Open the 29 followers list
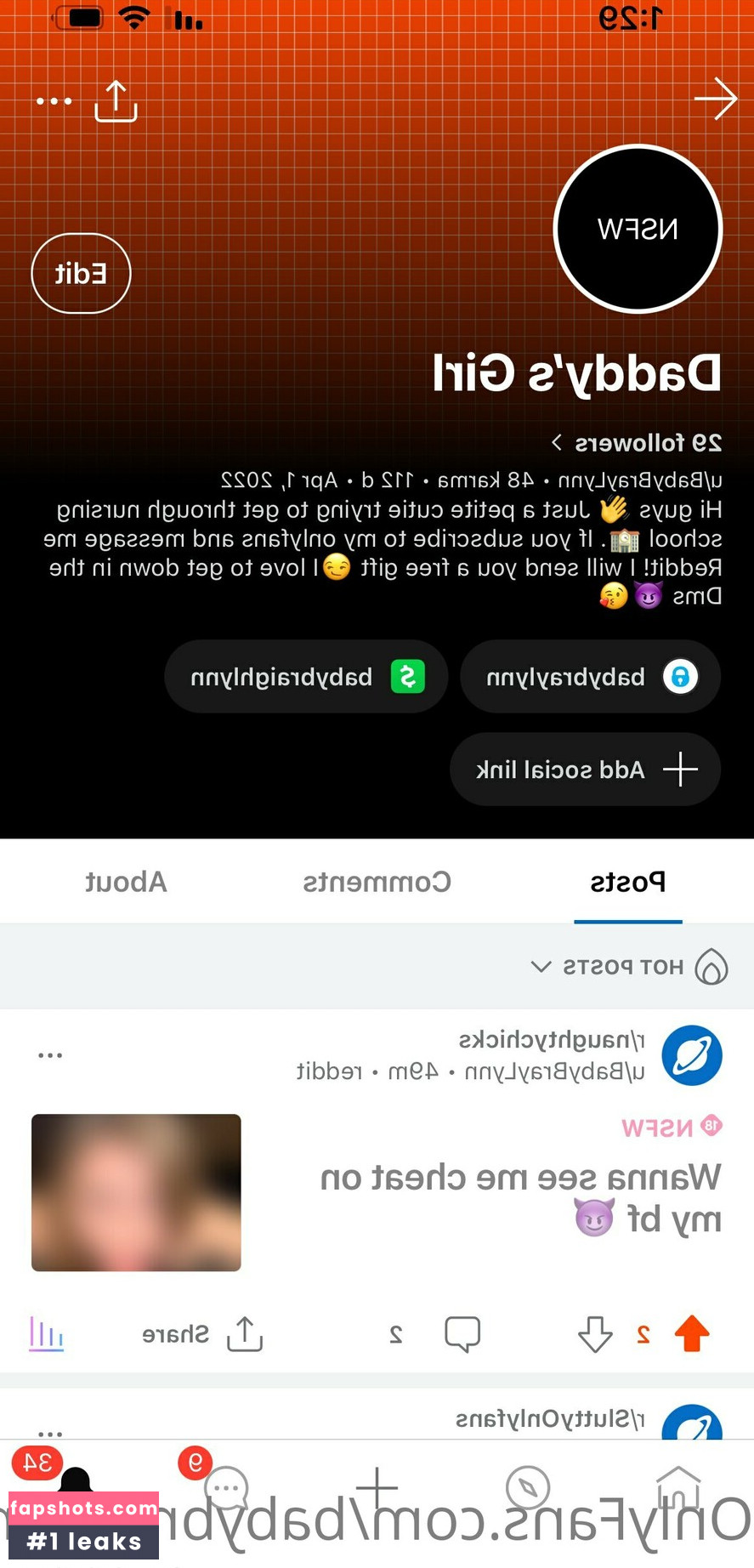The image size is (754, 1568). click(x=638, y=443)
